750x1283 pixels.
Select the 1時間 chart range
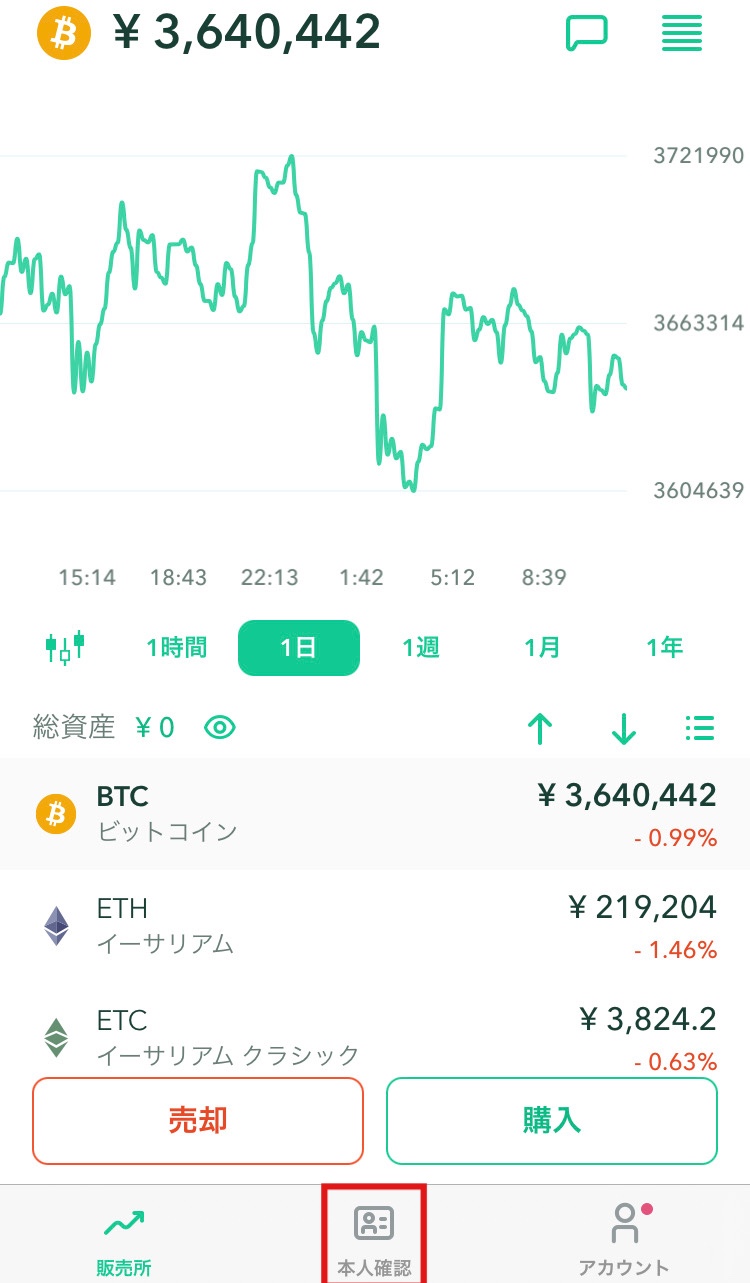pyautogui.click(x=176, y=648)
